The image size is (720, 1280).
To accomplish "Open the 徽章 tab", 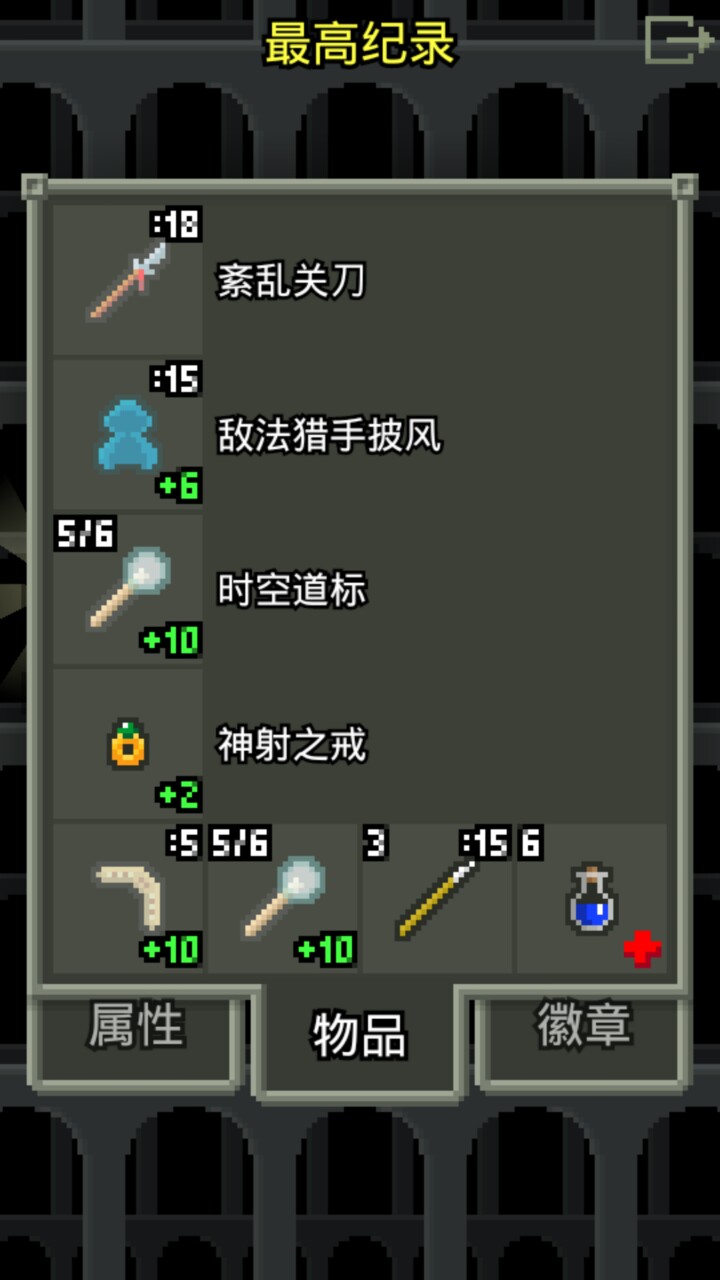I will [584, 1028].
